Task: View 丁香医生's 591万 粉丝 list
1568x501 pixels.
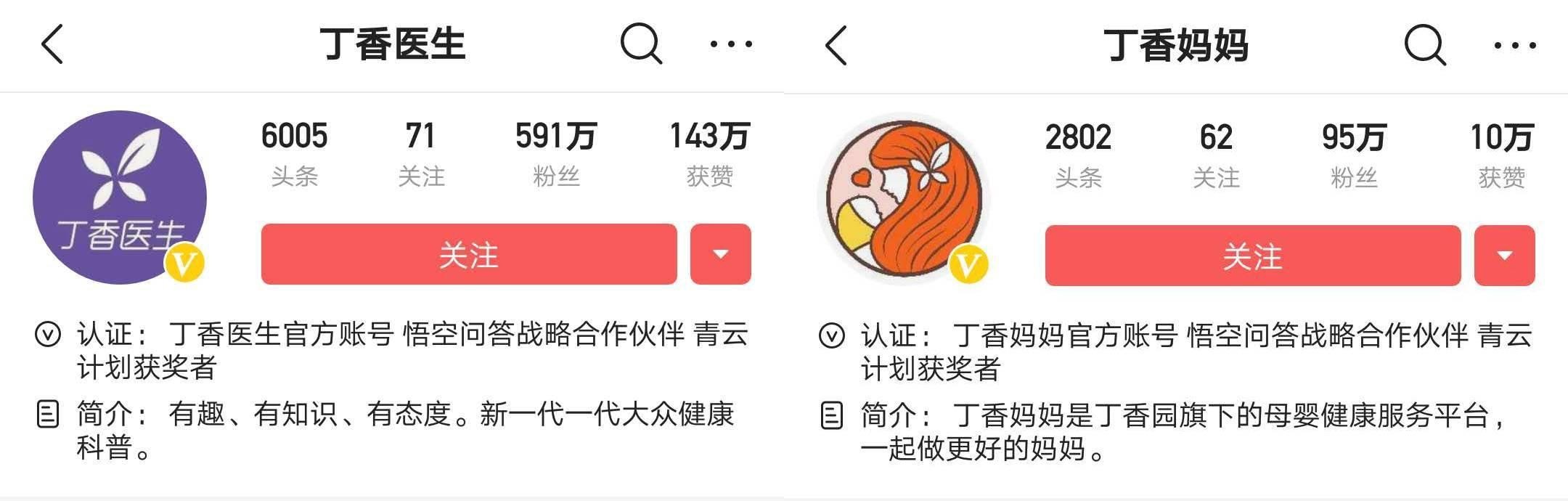Action: (x=556, y=154)
